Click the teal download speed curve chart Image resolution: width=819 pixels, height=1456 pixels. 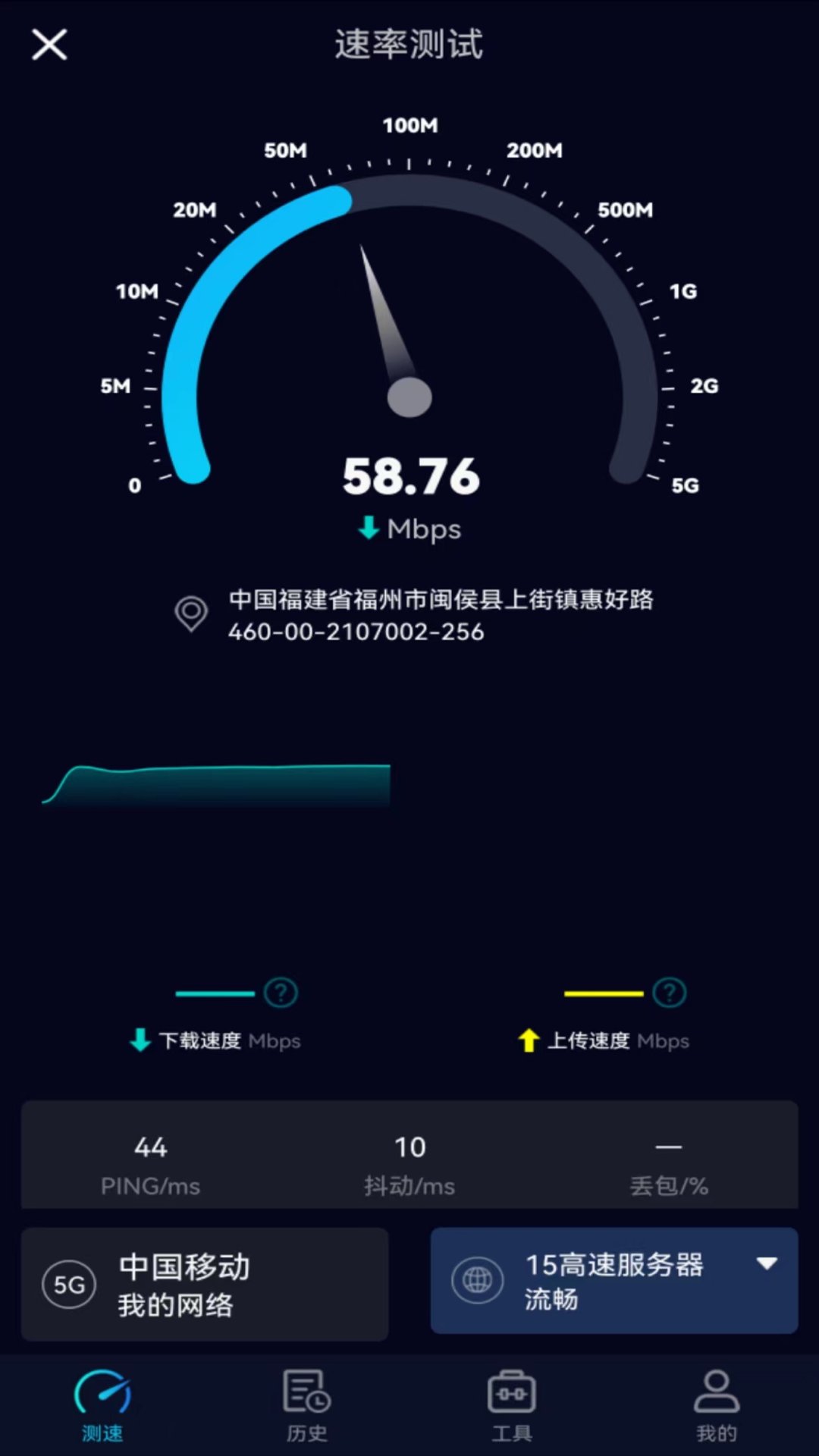click(216, 785)
